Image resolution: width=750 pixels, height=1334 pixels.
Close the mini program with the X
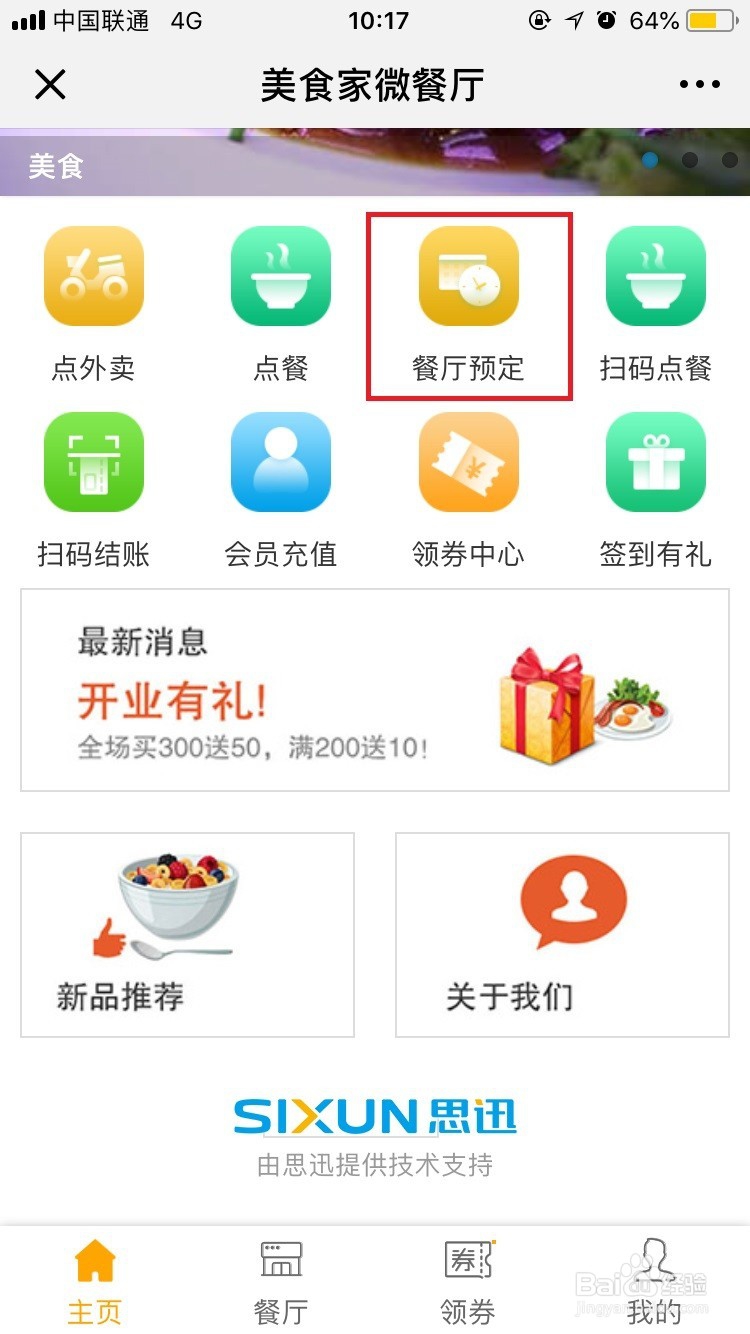pos(50,84)
